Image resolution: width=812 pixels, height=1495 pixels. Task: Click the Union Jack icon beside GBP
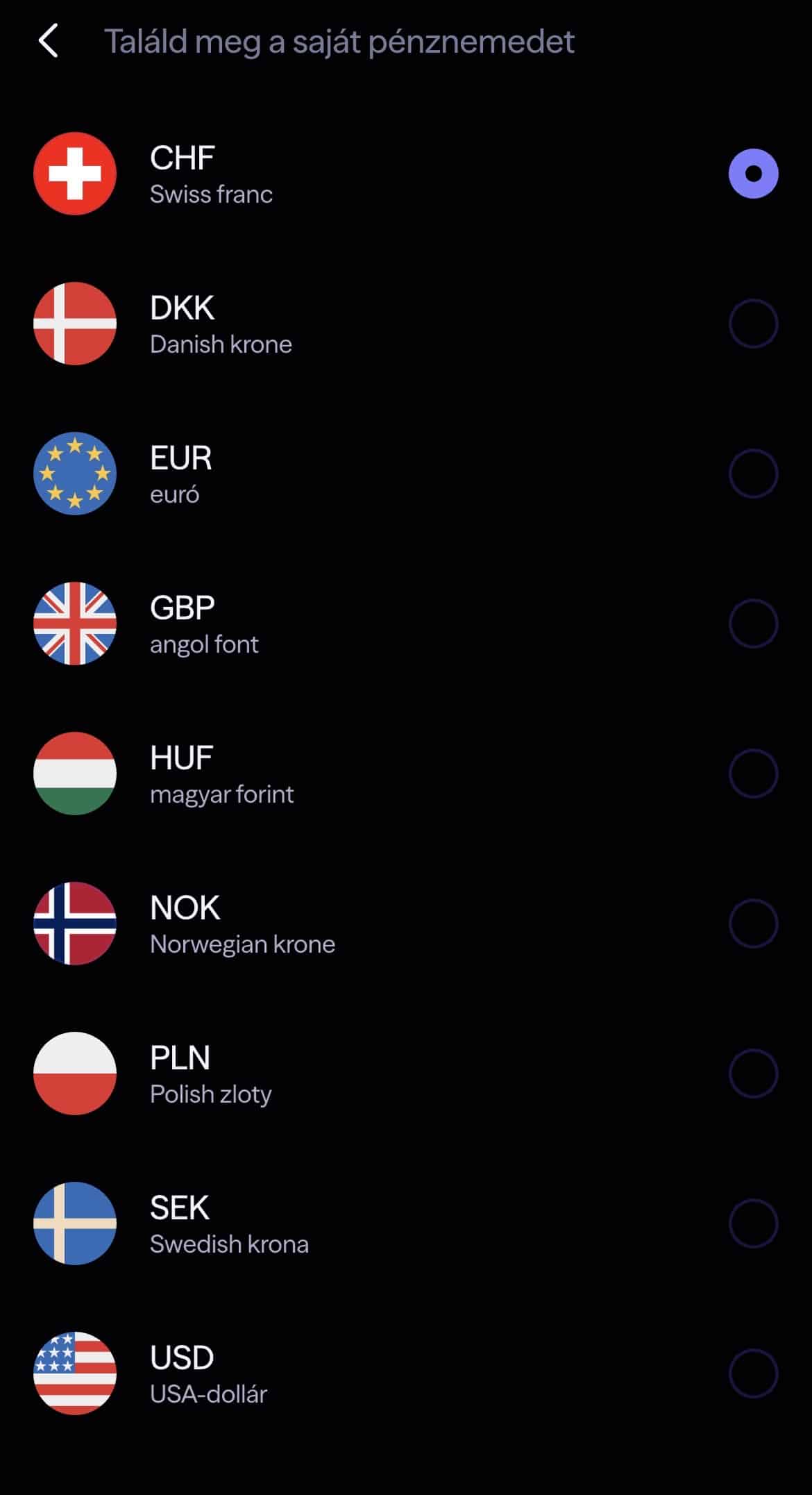click(74, 623)
